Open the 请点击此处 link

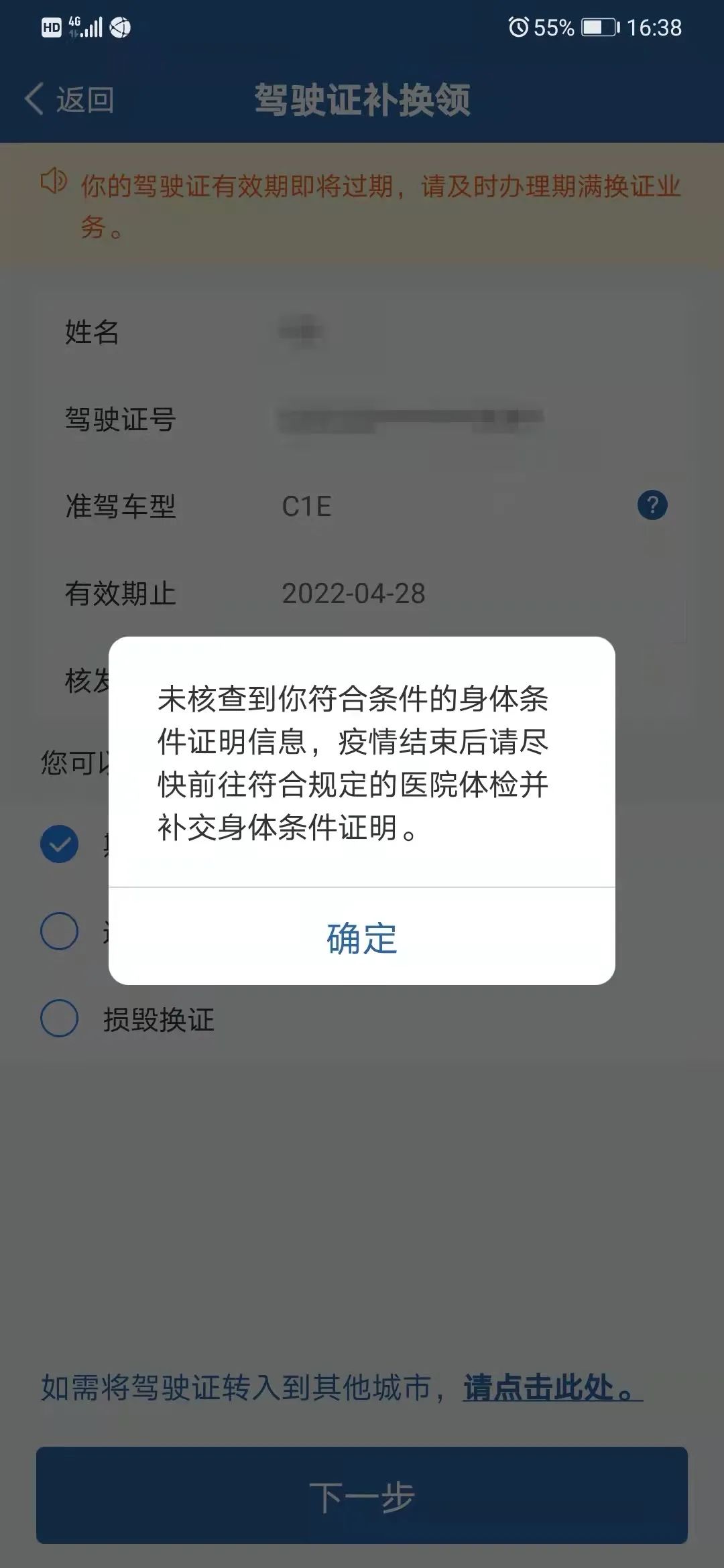coord(552,1388)
